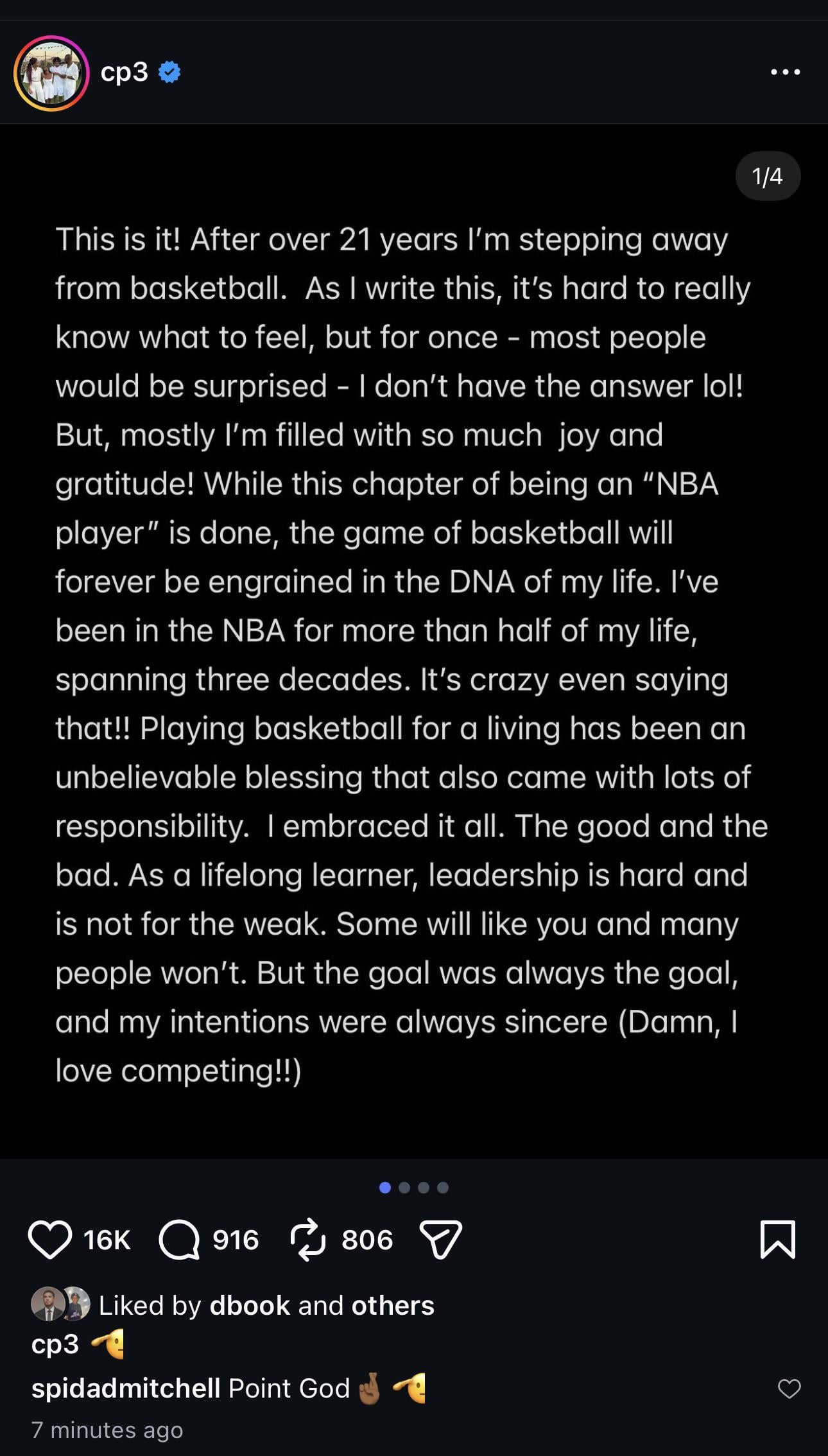Open cp3's profile from the caption
Screen dimensions: 828x1456
(55, 1344)
